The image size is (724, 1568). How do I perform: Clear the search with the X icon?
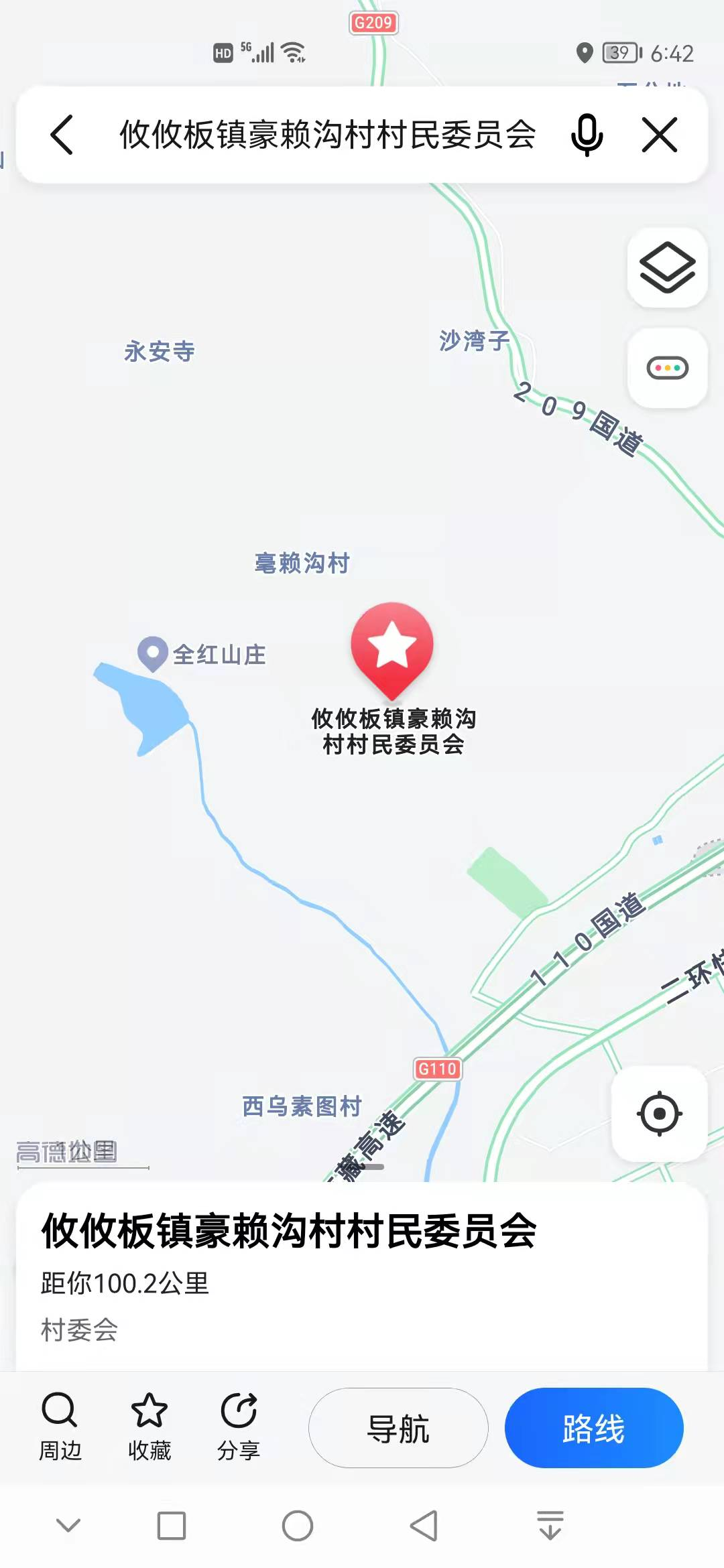660,135
